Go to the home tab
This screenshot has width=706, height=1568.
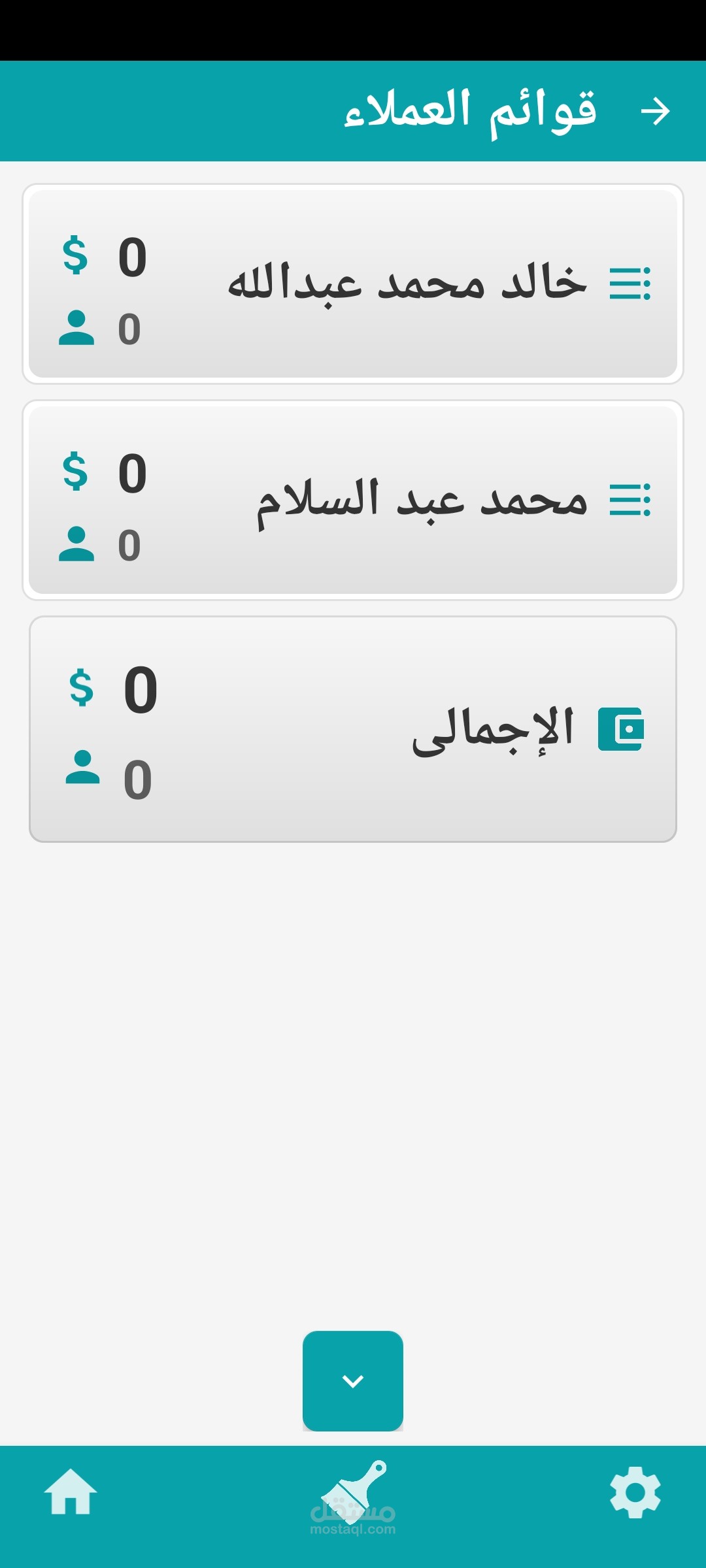pyautogui.click(x=71, y=1492)
